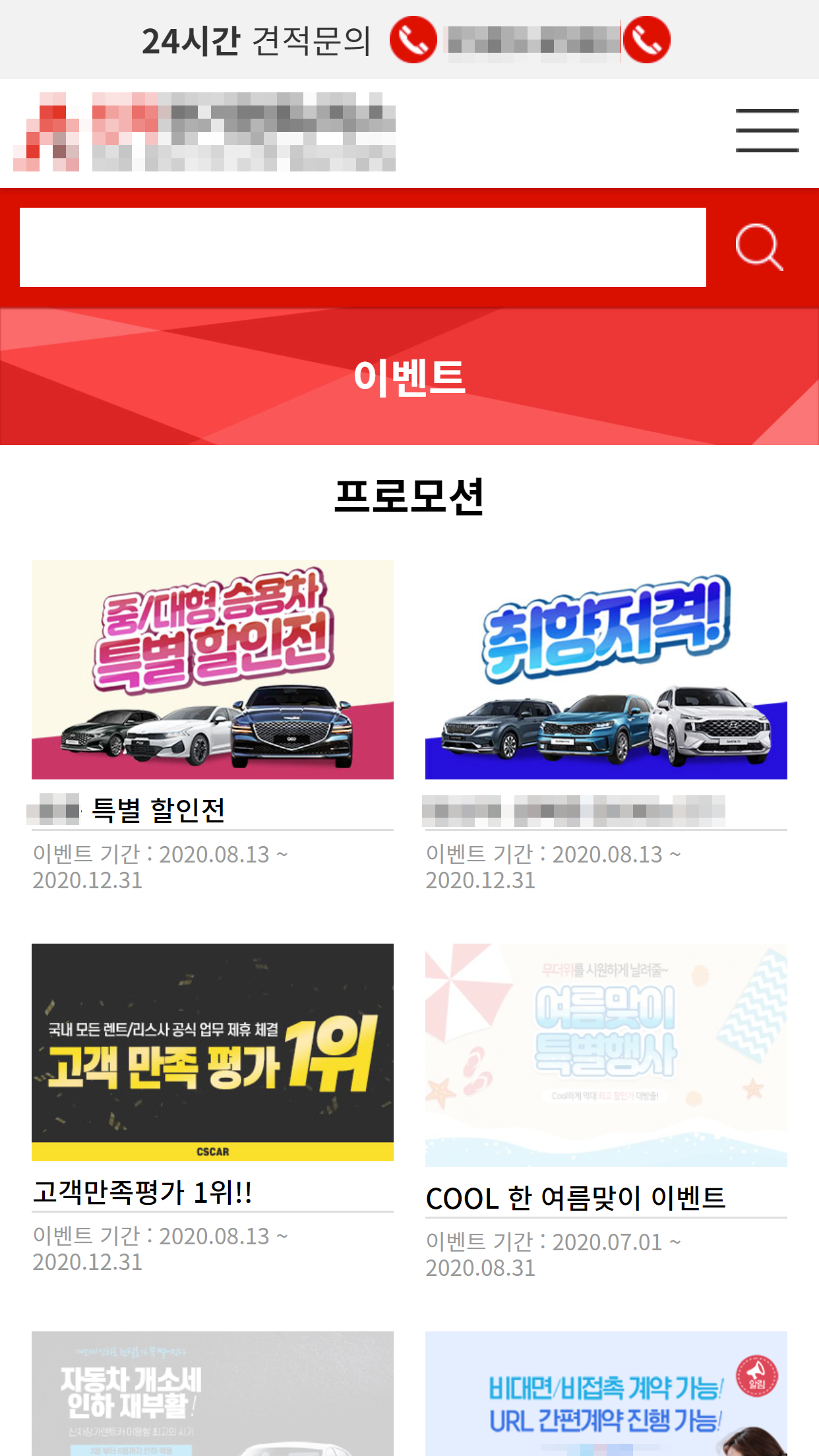Go to home via the site logo

204,132
